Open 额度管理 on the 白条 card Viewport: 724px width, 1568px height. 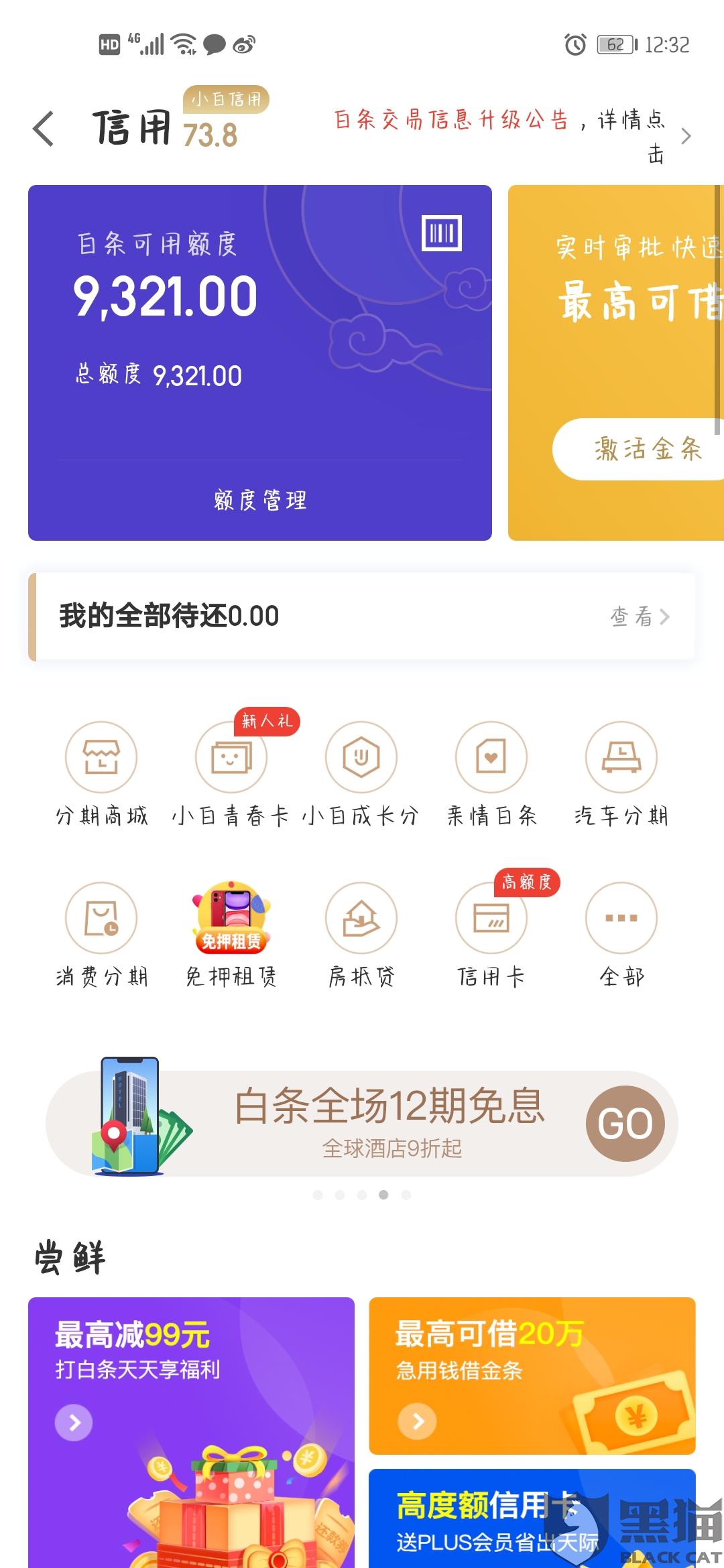[260, 501]
